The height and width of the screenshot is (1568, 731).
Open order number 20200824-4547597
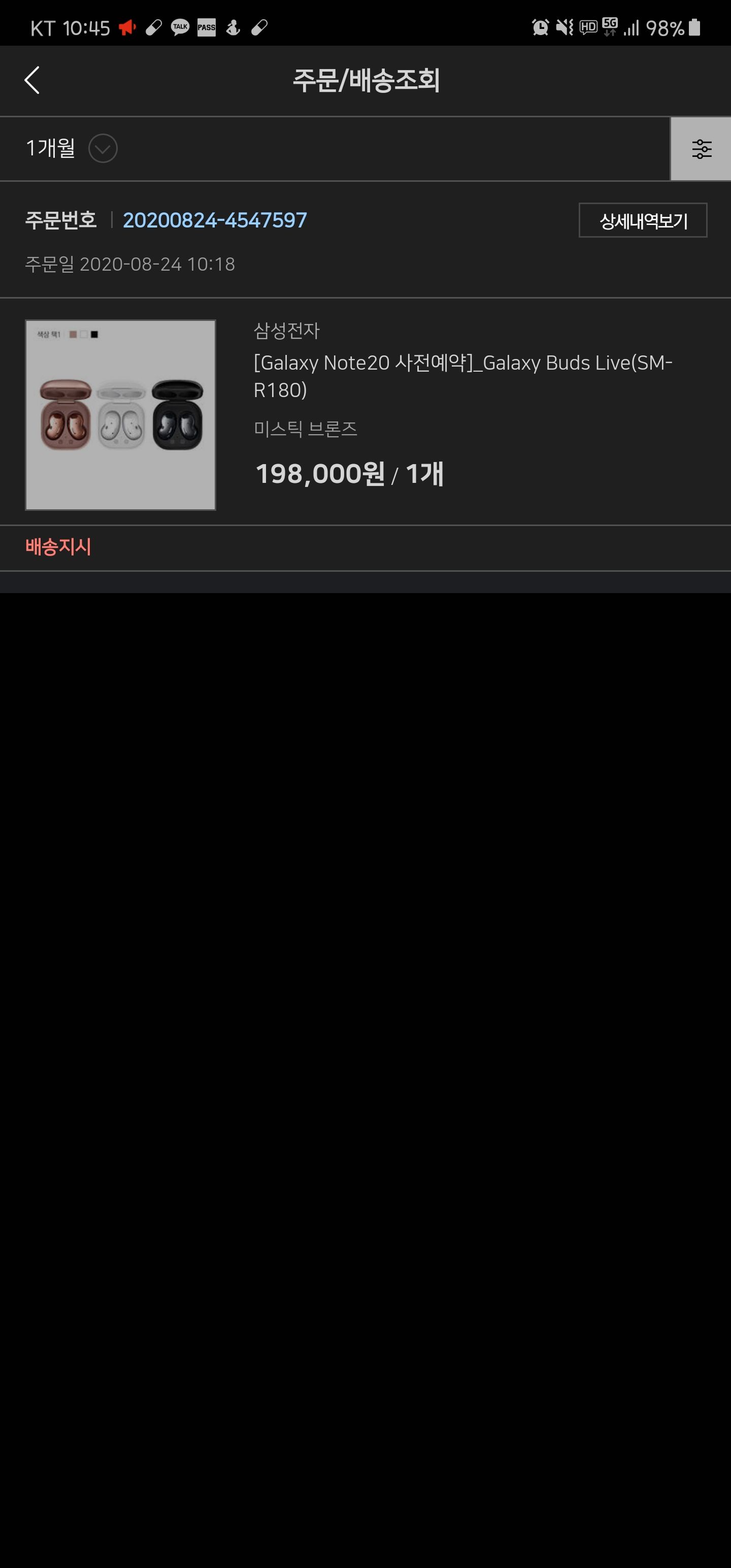click(x=214, y=220)
